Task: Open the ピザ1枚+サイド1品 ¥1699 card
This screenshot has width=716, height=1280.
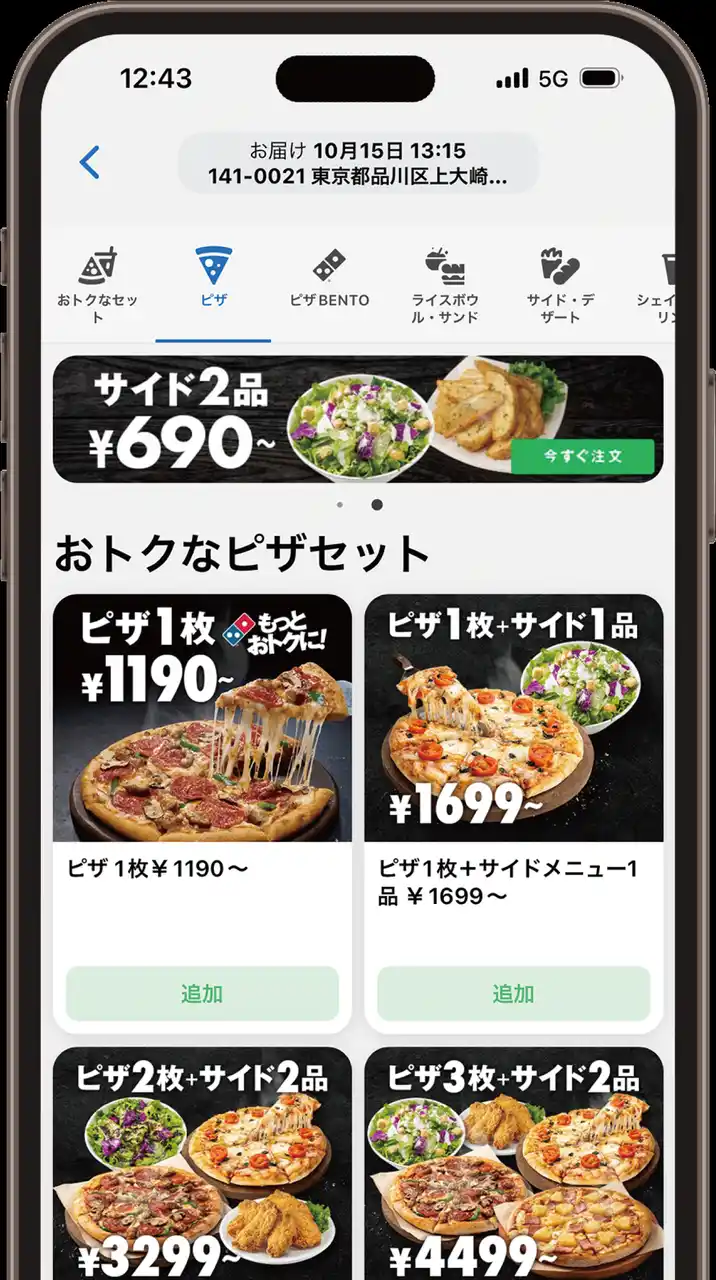Action: tap(513, 720)
